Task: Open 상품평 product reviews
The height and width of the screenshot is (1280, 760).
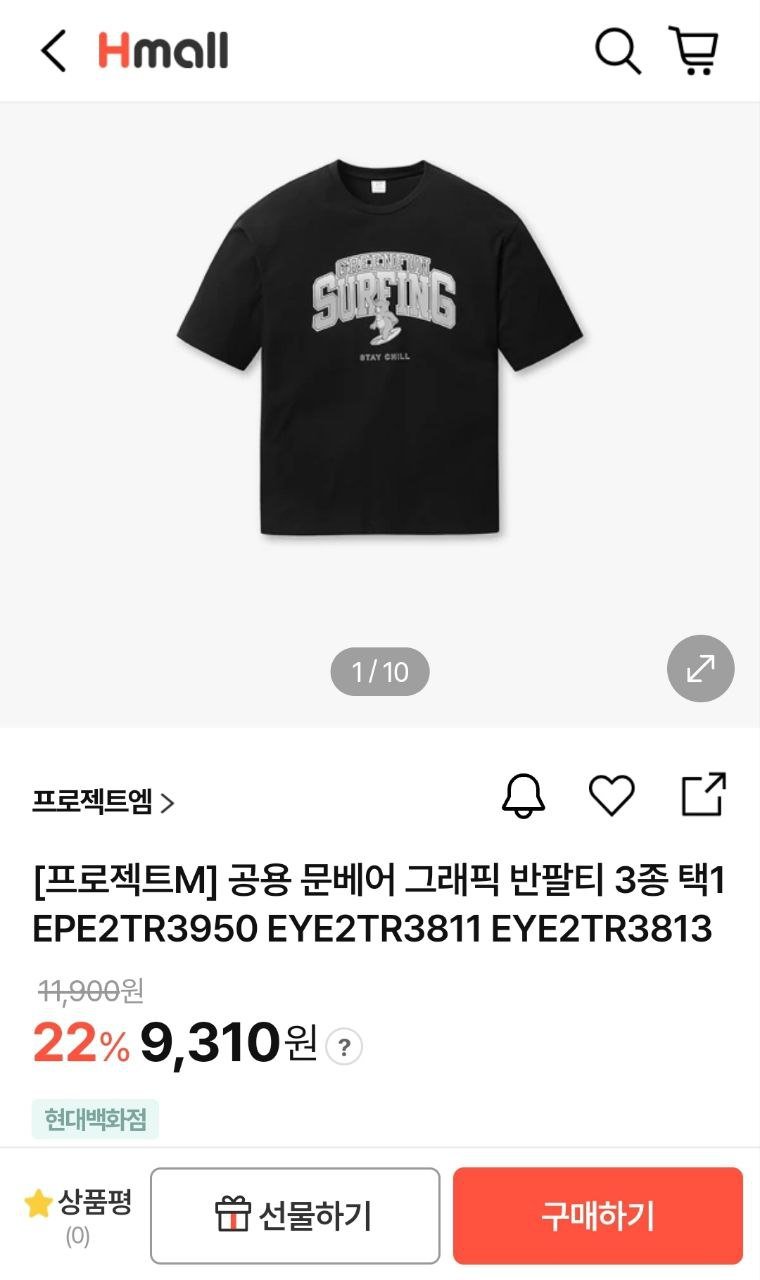Action: coord(79,1214)
